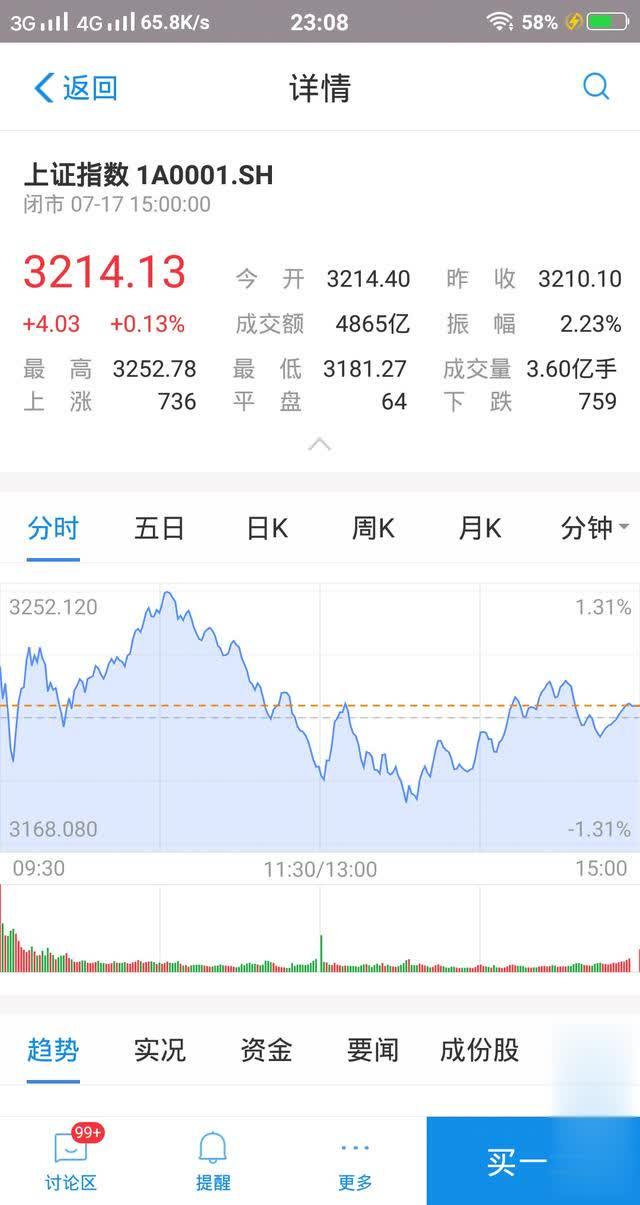Switch to the 要闻 news tab
The image size is (640, 1205).
[x=372, y=1050]
